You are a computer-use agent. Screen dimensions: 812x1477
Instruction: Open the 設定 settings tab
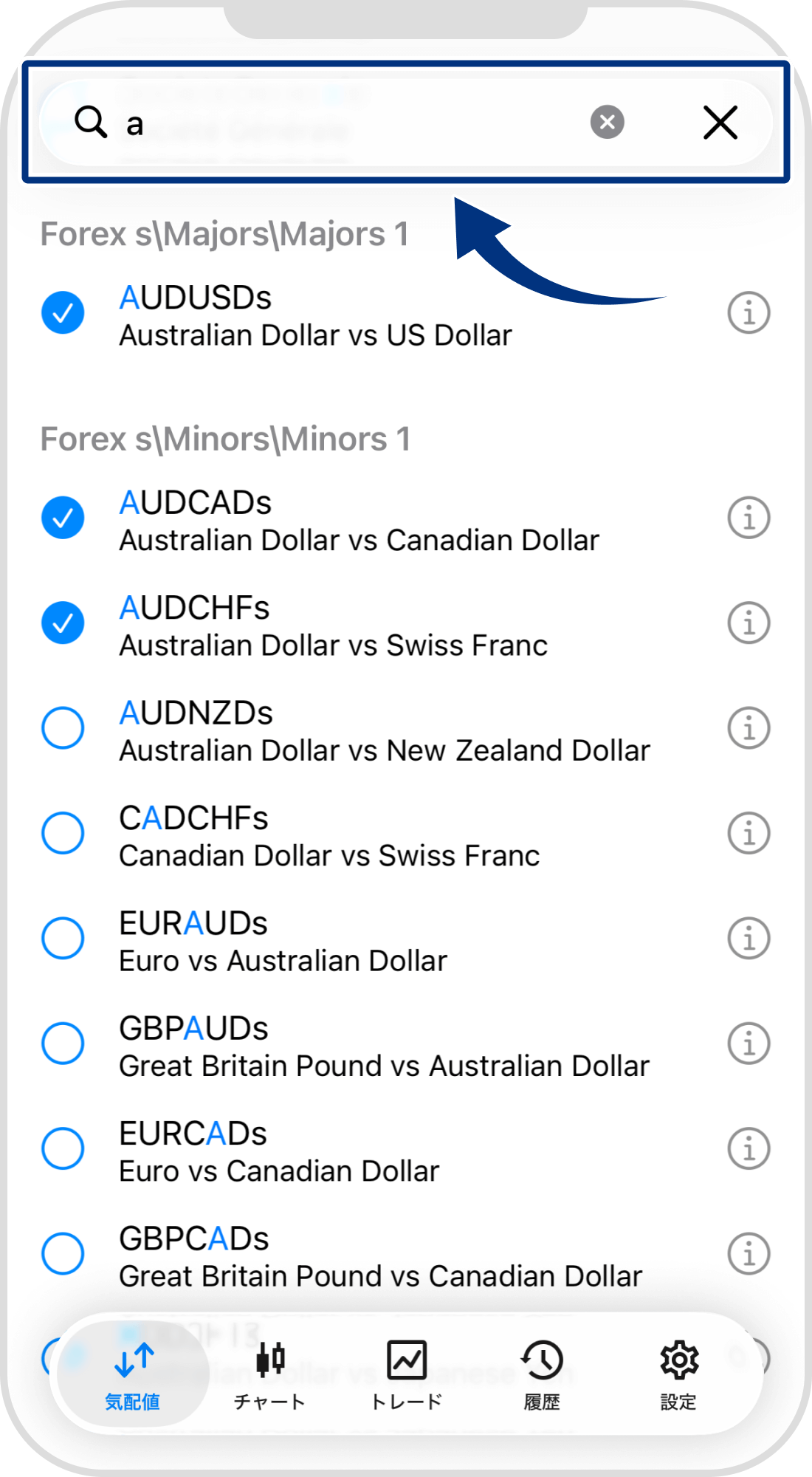678,1375
